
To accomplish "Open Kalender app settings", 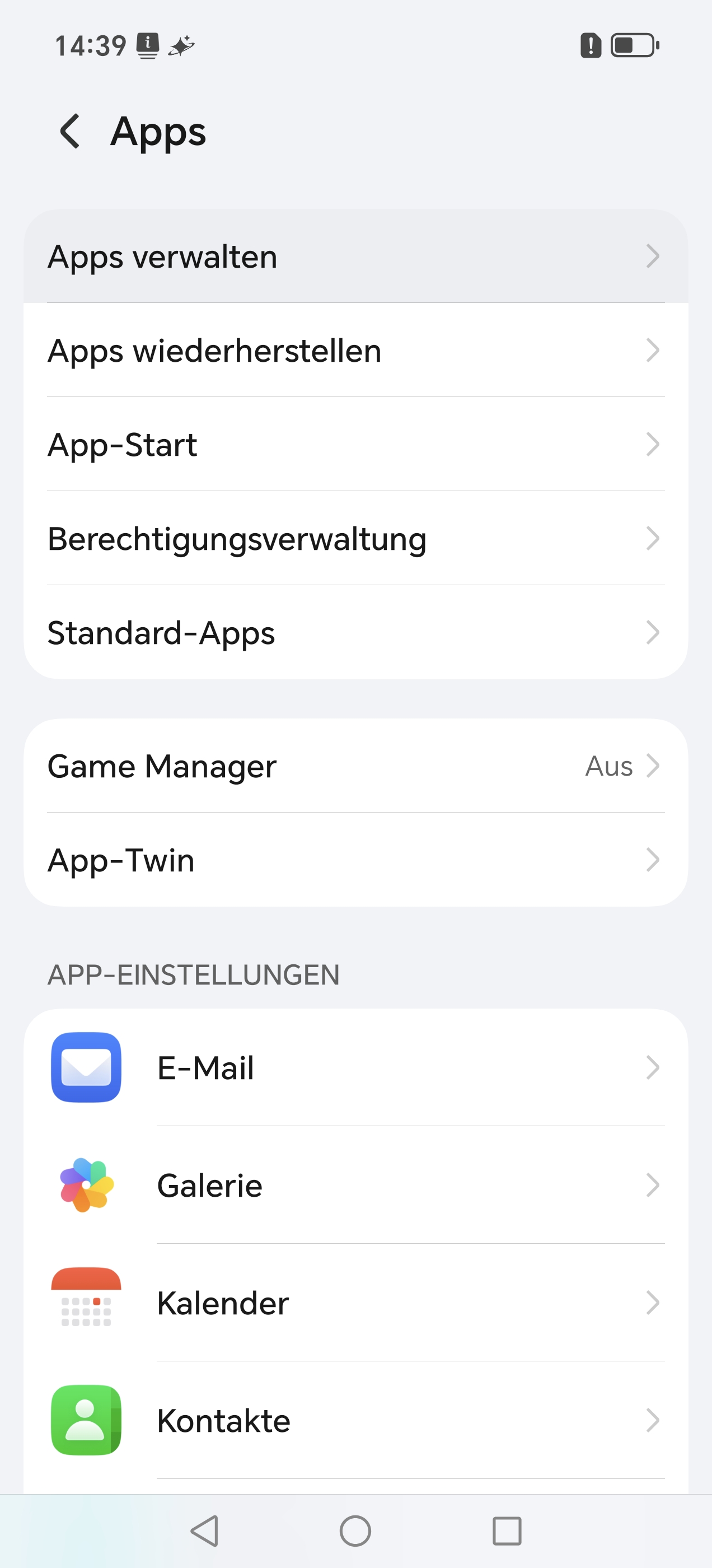I will pos(355,1303).
